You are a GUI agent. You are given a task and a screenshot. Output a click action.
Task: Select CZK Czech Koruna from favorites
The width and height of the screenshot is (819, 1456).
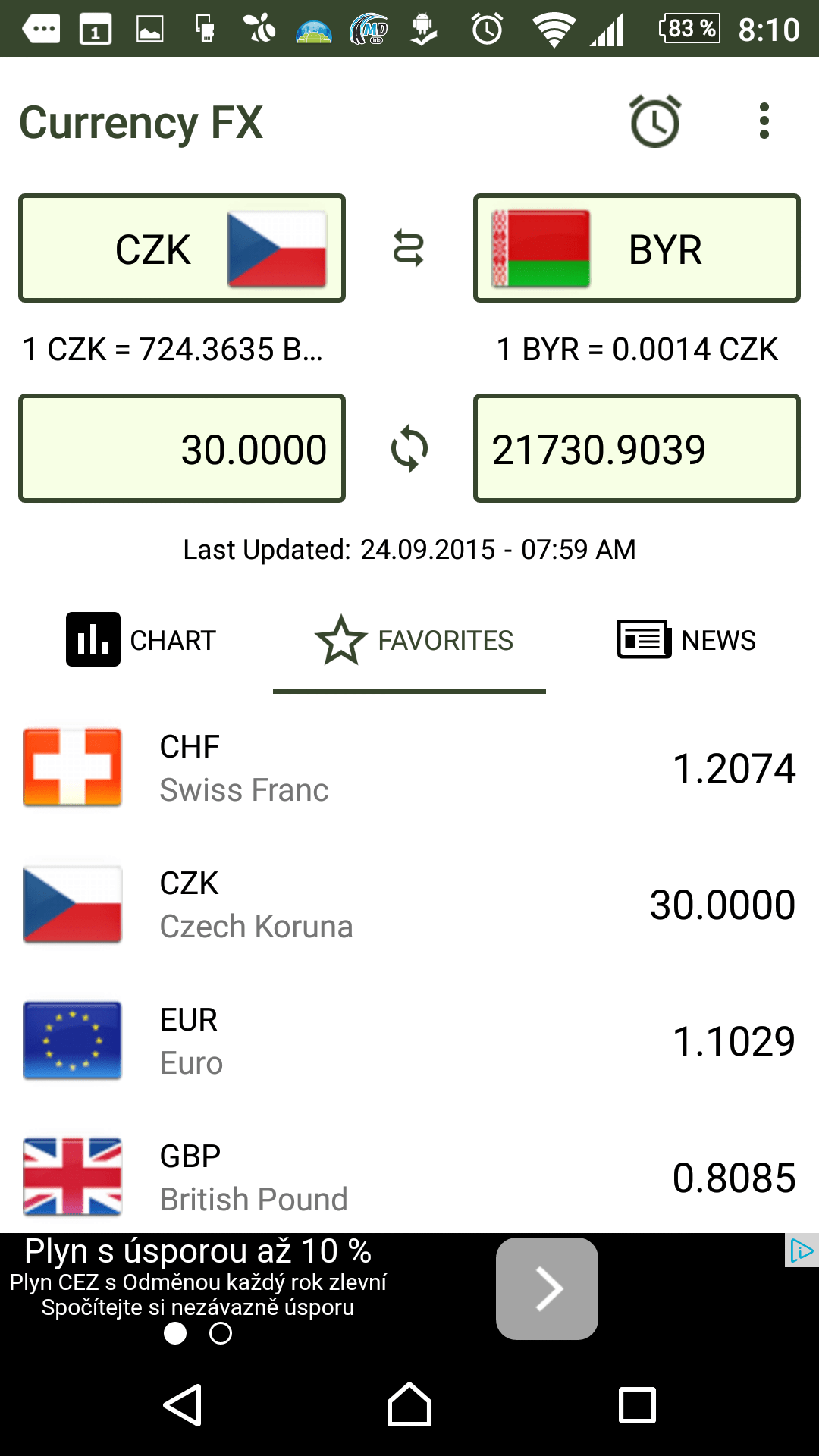click(x=409, y=904)
